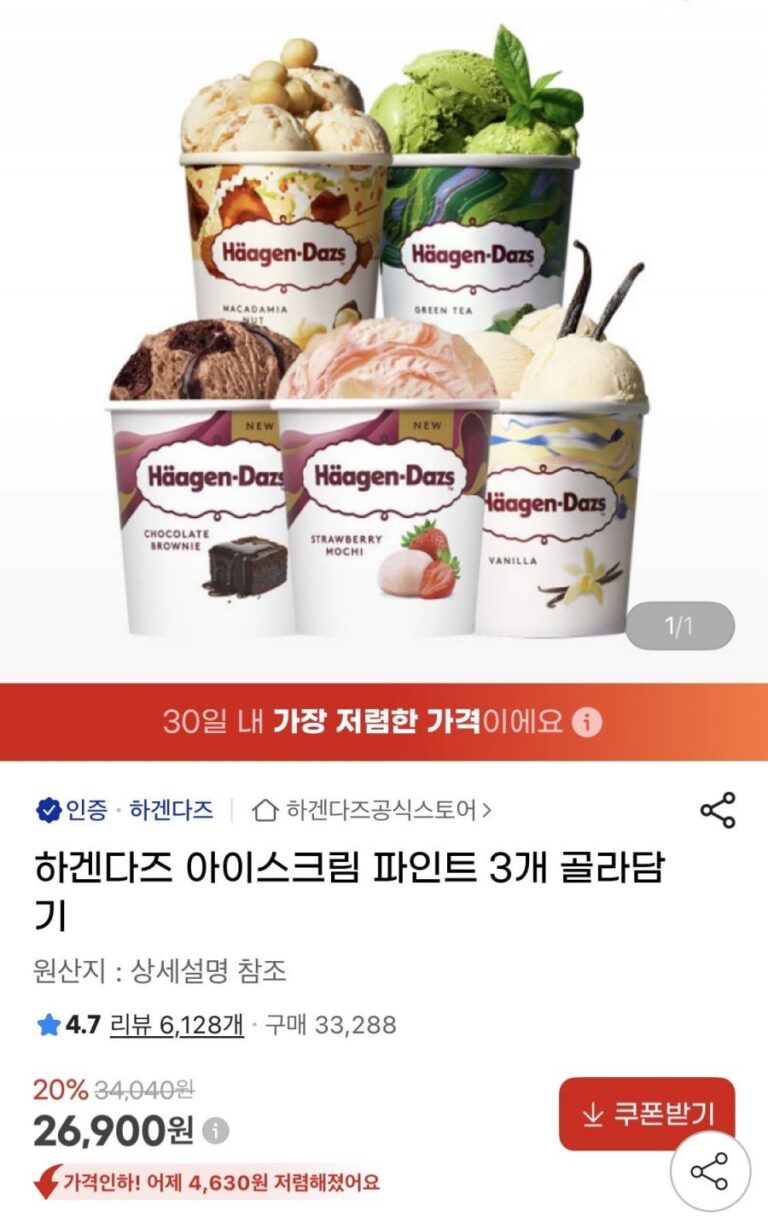Viewport: 768px width, 1217px height.
Task: Open the 리뷰 6,128개 reviews link
Action: 176,1025
